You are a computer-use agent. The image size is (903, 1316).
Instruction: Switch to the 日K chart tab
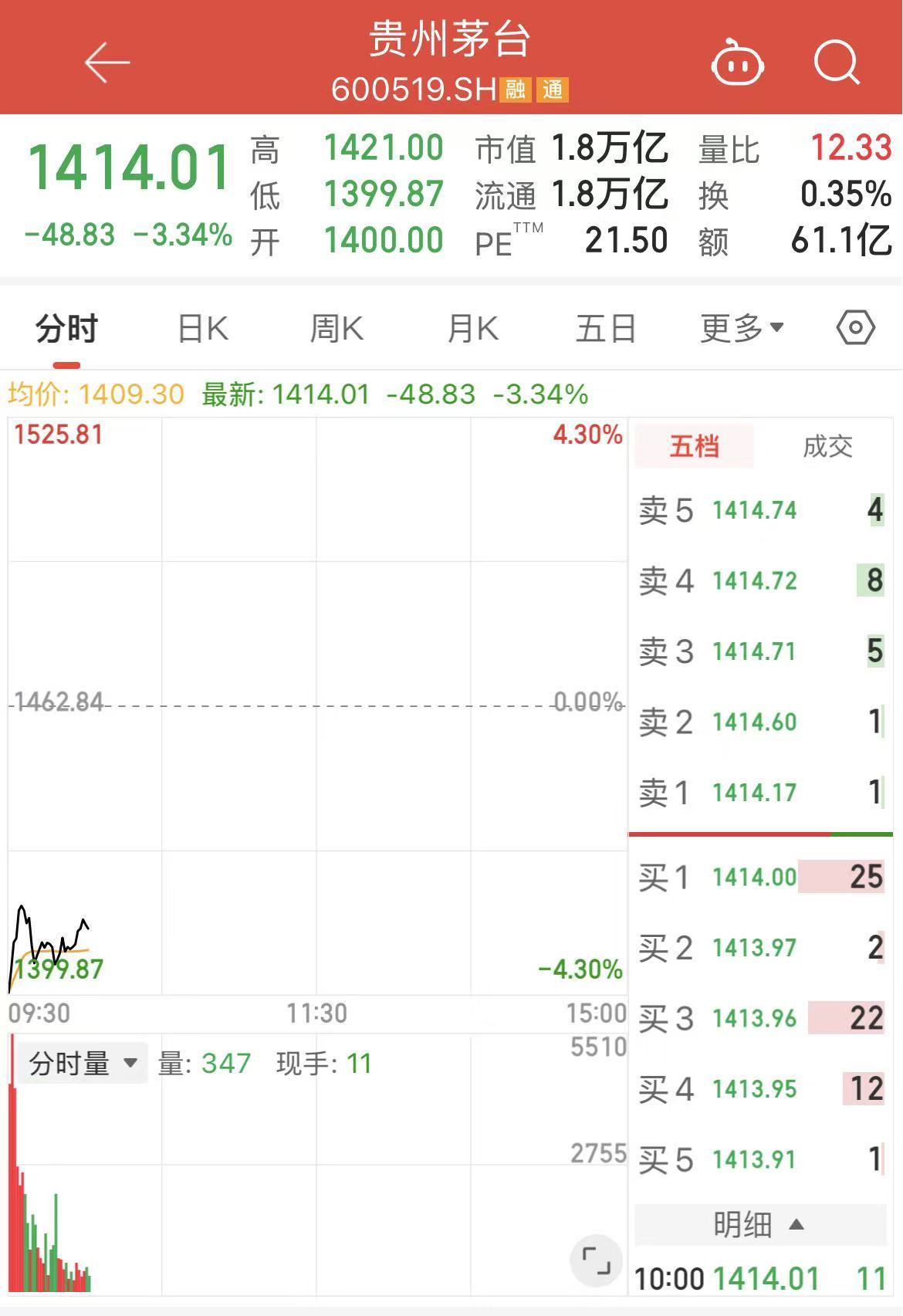point(203,329)
